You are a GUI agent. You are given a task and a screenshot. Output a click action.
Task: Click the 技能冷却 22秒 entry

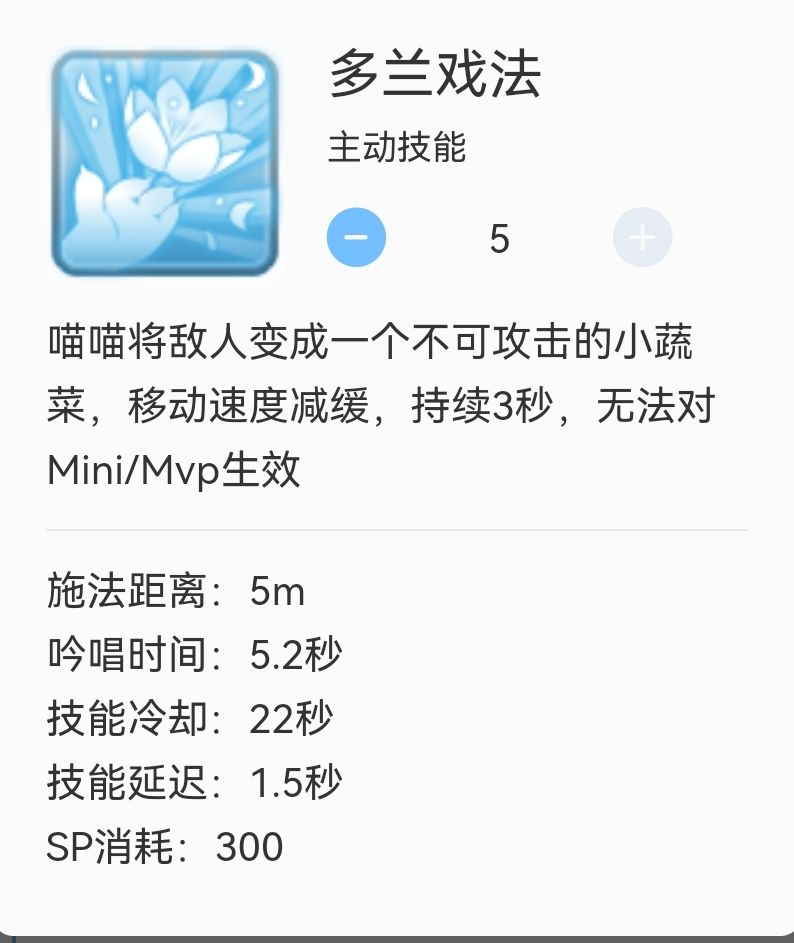(190, 718)
